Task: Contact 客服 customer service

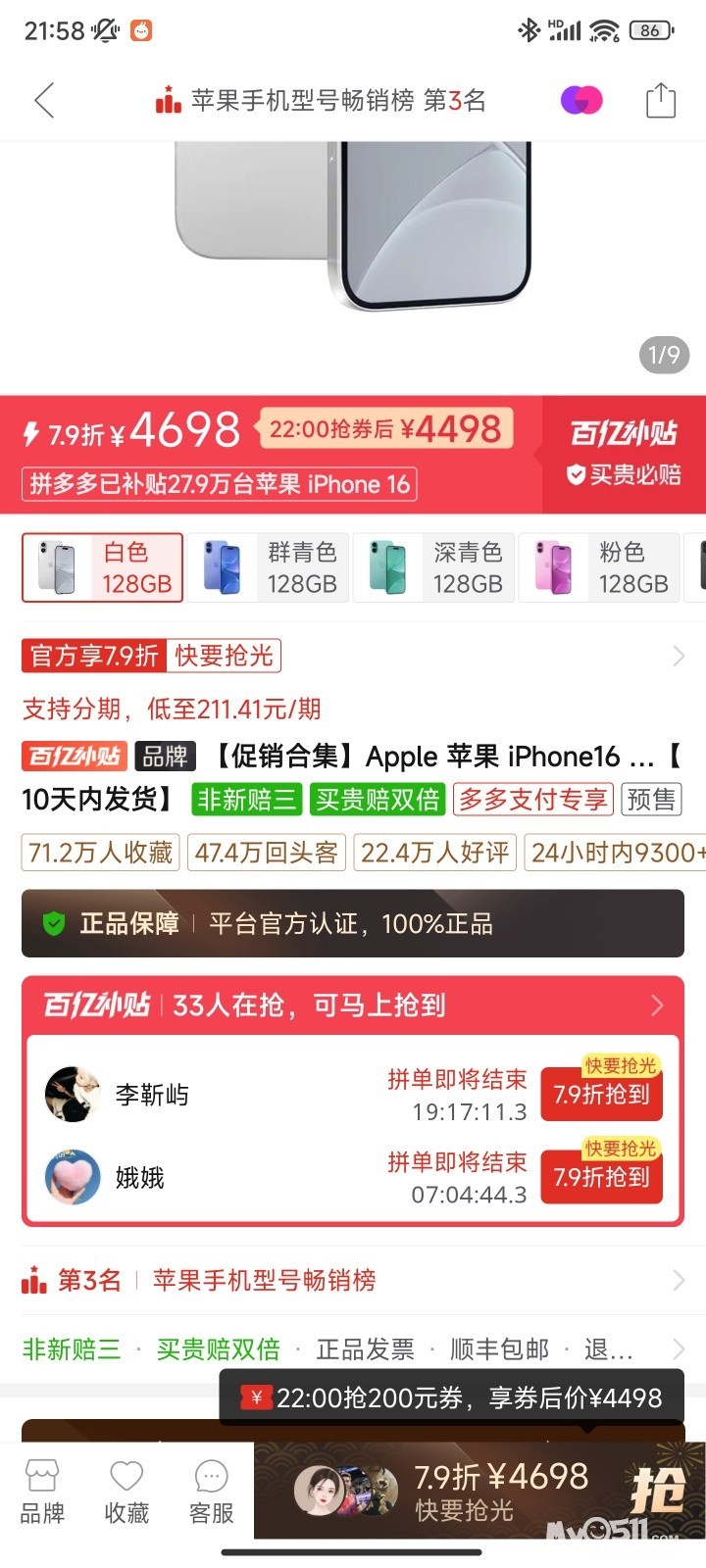Action: 212,1491
